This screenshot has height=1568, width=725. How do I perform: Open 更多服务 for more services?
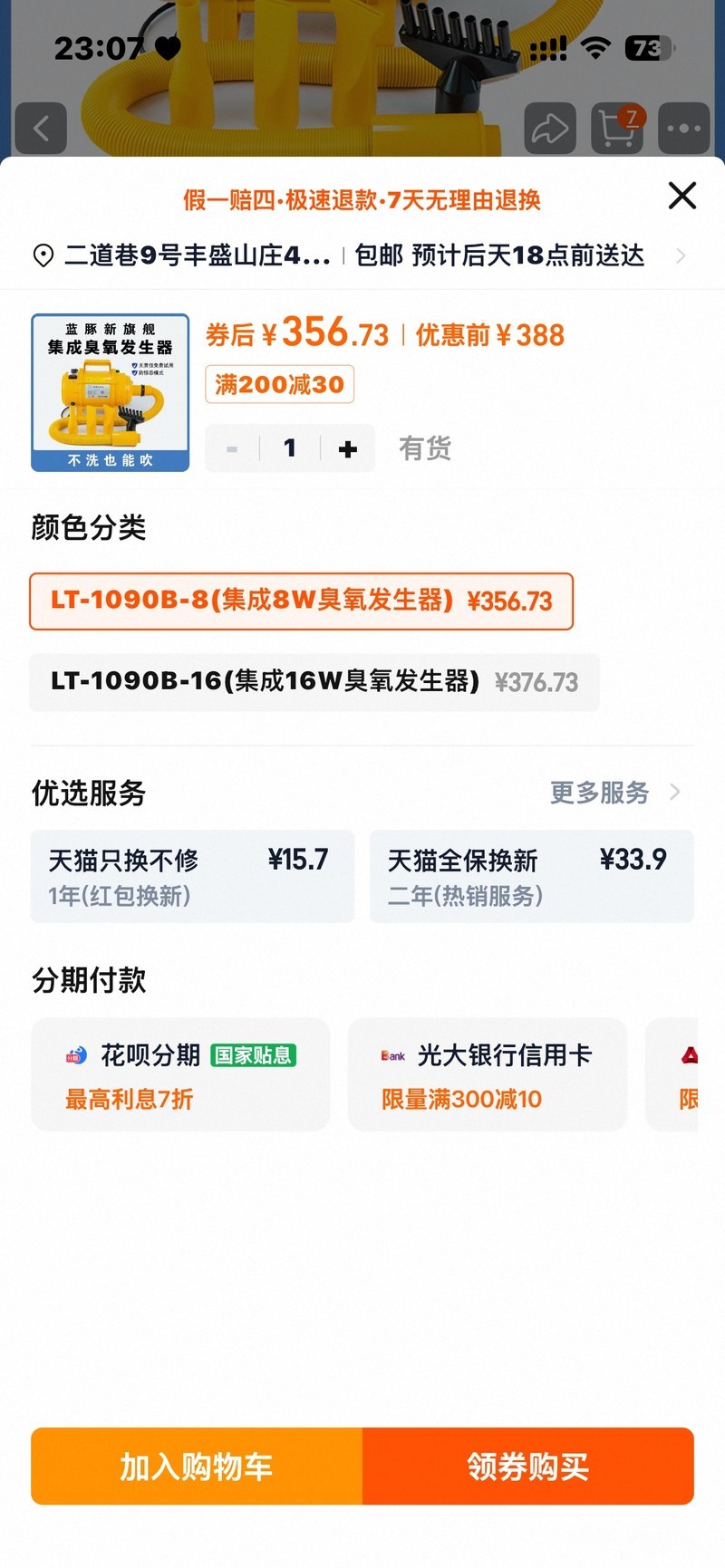(614, 793)
